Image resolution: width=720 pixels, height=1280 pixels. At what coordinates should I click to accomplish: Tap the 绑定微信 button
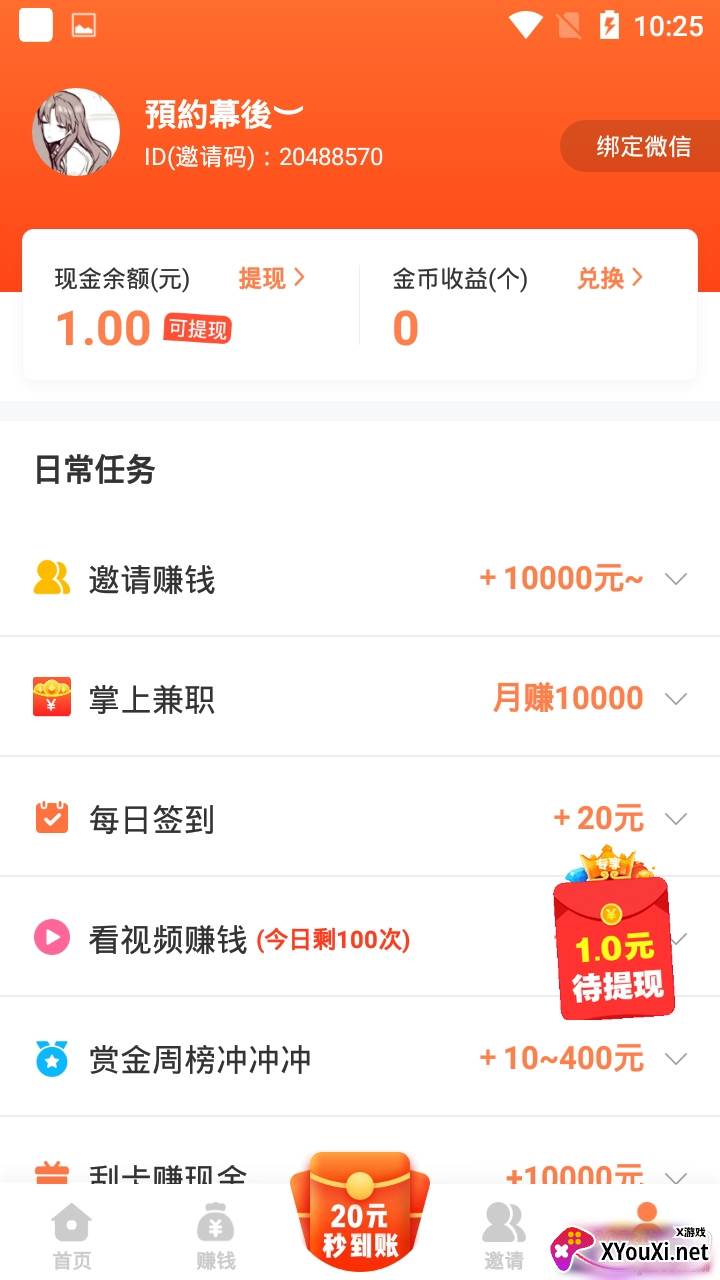(x=643, y=147)
